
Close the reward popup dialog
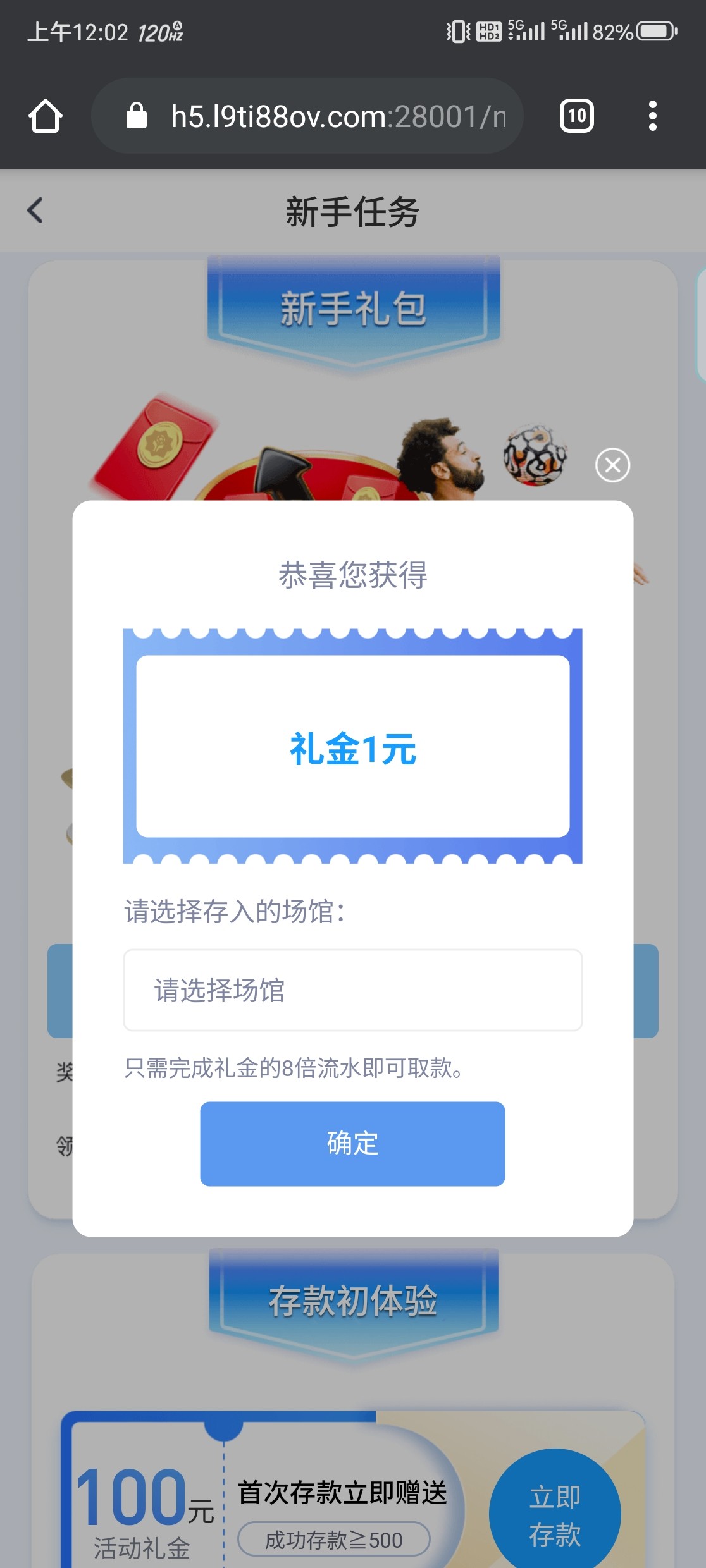[612, 465]
